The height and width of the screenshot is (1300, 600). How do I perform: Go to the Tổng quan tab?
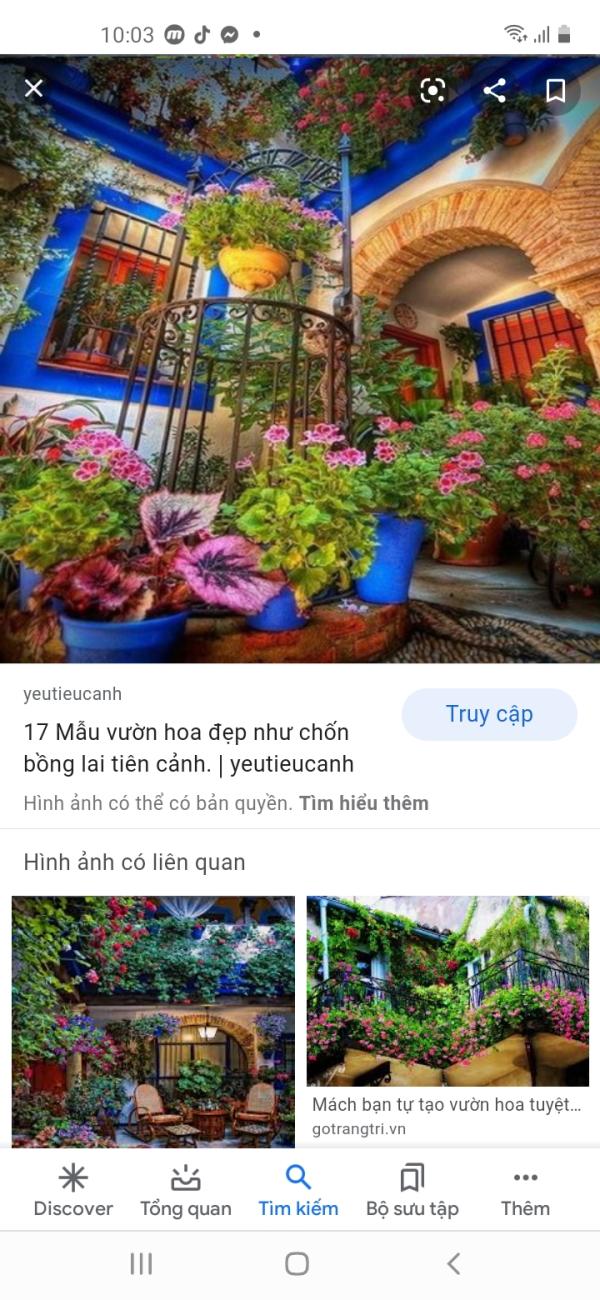(185, 1190)
